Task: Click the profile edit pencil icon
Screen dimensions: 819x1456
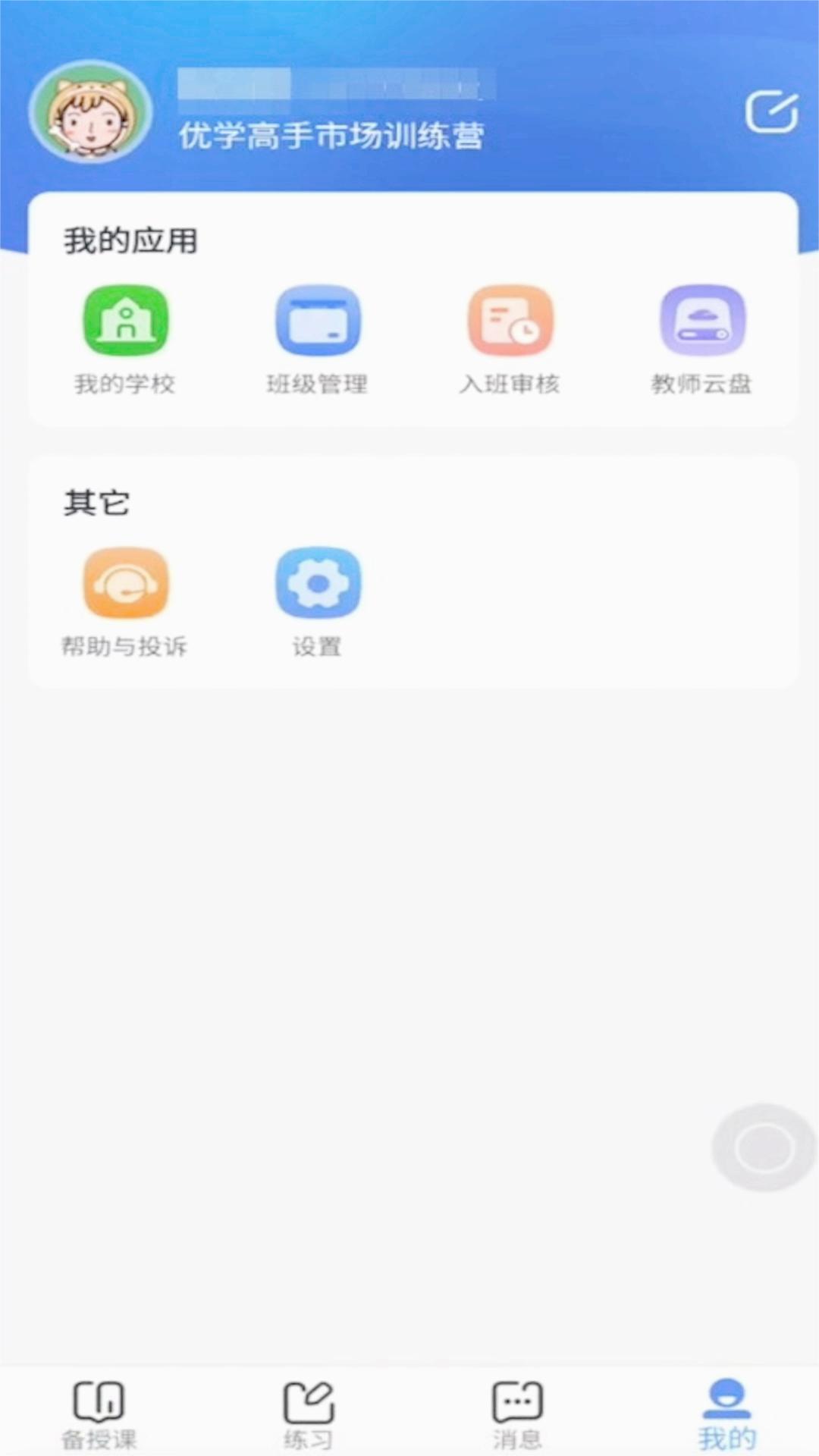Action: (x=771, y=110)
